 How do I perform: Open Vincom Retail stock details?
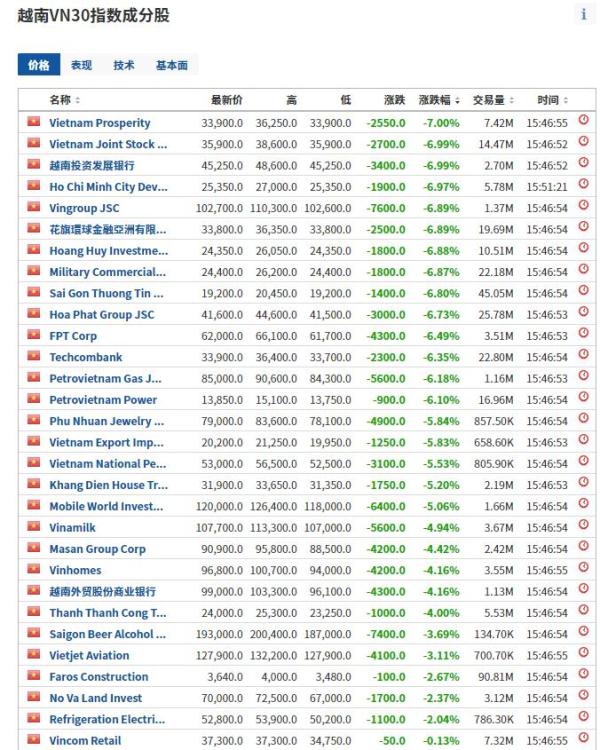coord(85,740)
